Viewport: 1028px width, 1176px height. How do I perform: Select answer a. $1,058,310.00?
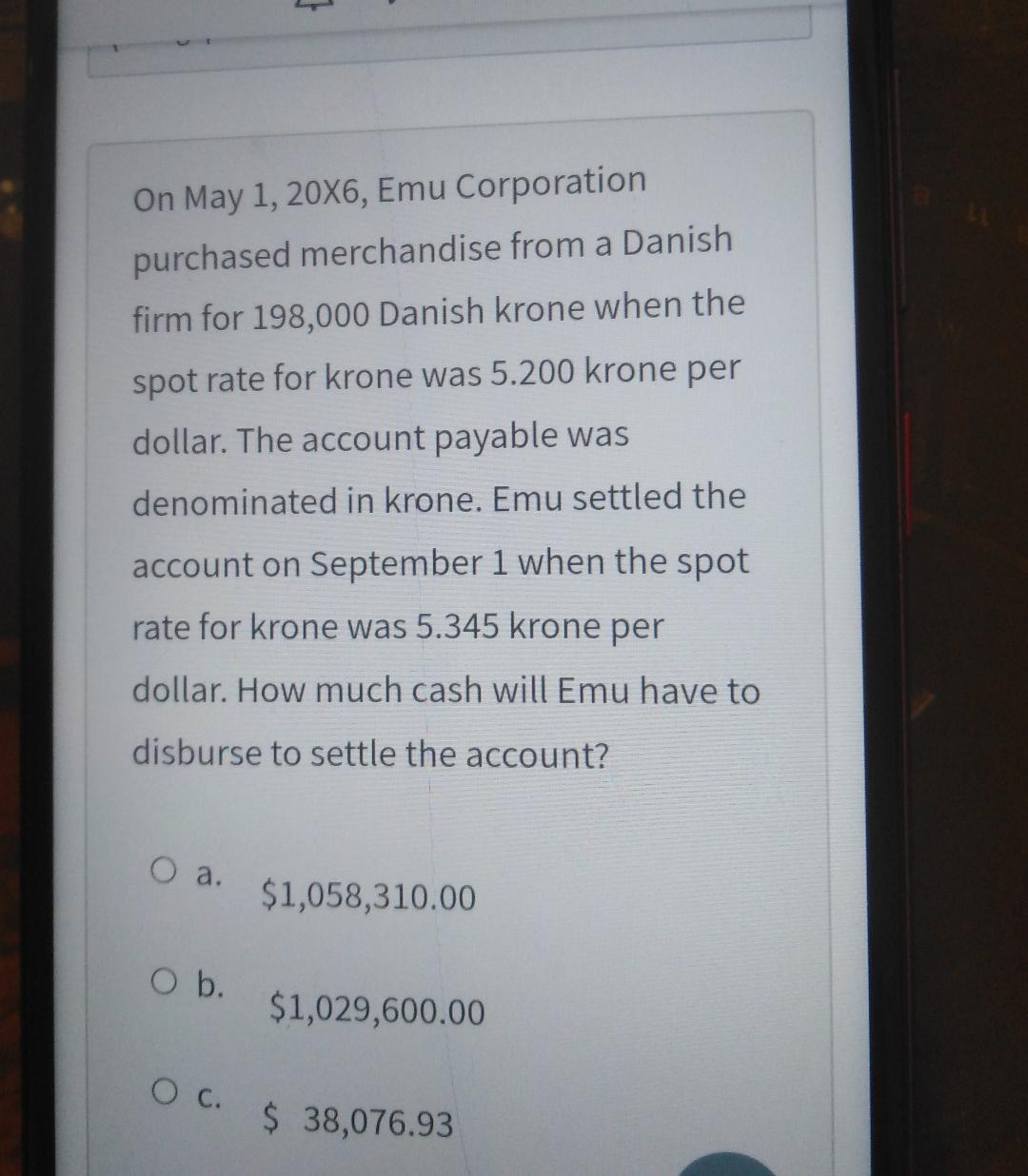(164, 872)
